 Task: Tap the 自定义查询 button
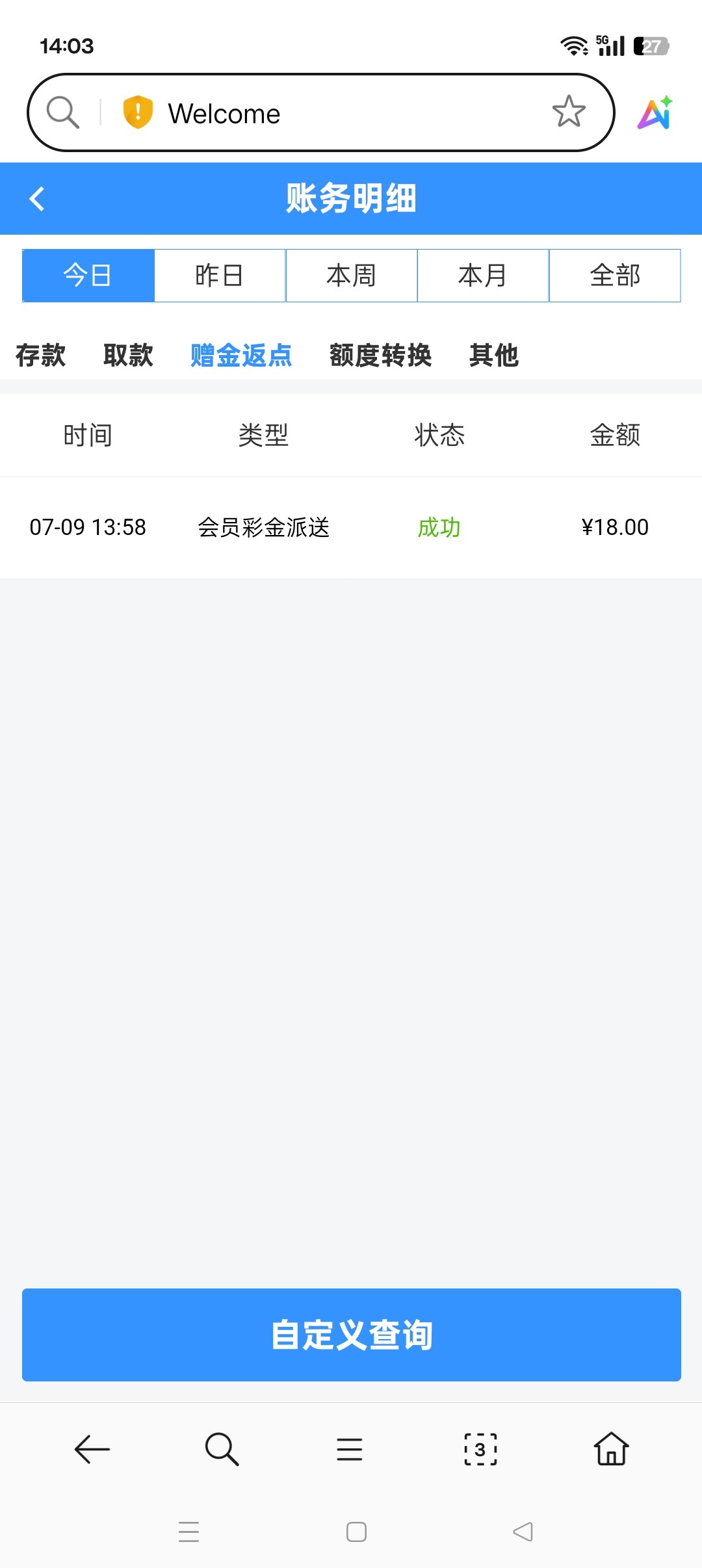351,1335
